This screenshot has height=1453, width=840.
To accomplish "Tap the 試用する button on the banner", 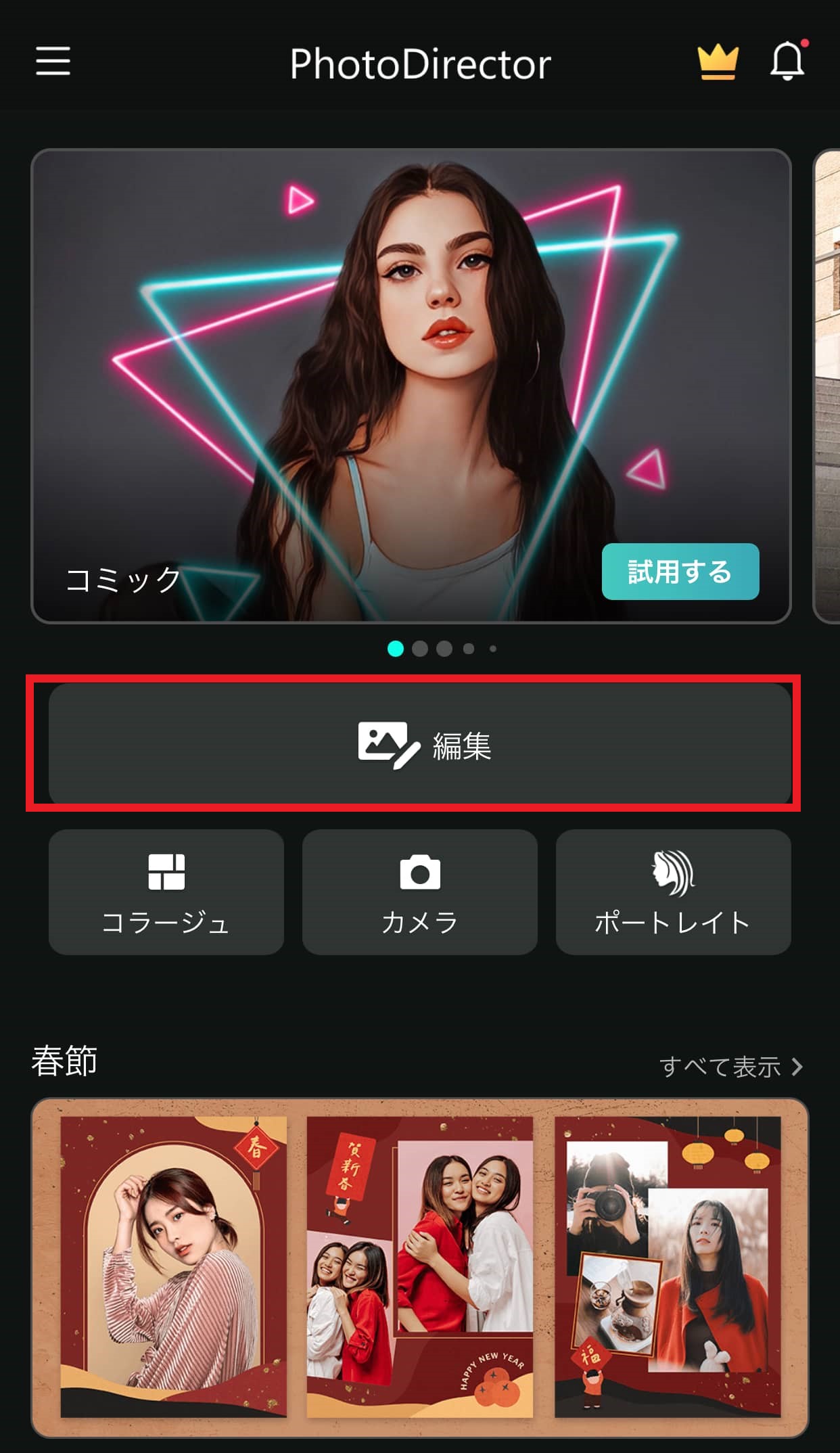I will point(680,572).
